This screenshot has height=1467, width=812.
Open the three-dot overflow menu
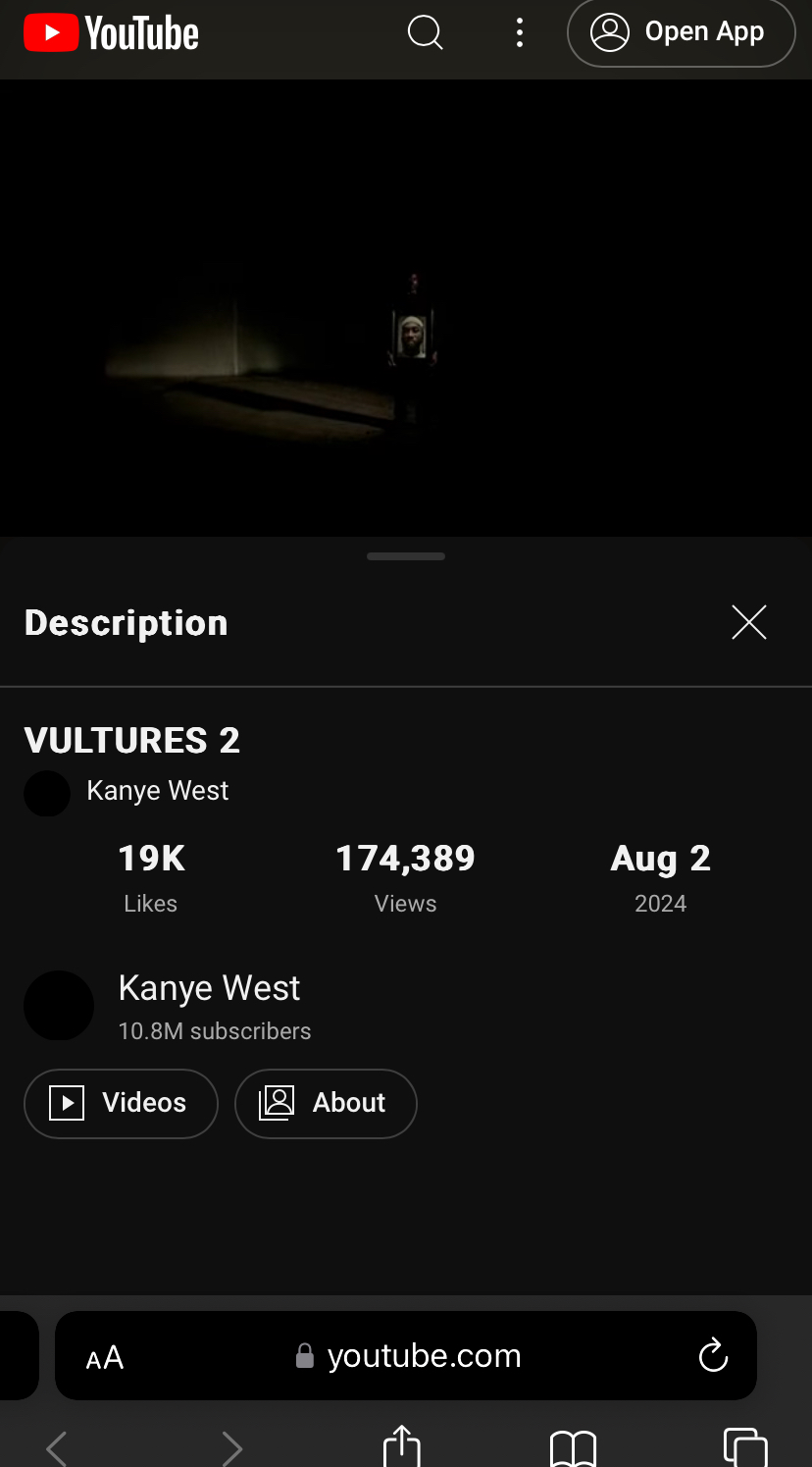520,33
